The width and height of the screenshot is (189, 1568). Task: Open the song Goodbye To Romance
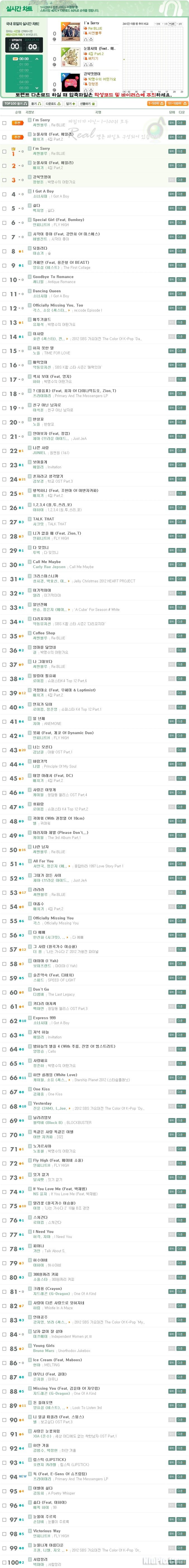tap(53, 277)
